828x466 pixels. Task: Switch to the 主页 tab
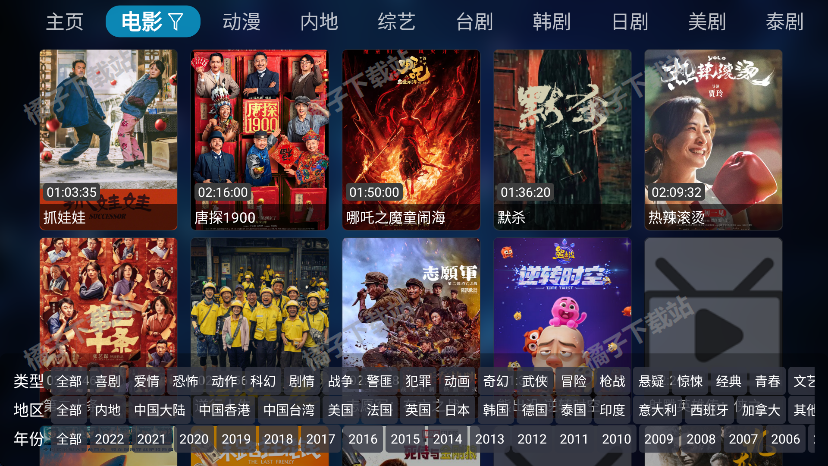[x=65, y=21]
